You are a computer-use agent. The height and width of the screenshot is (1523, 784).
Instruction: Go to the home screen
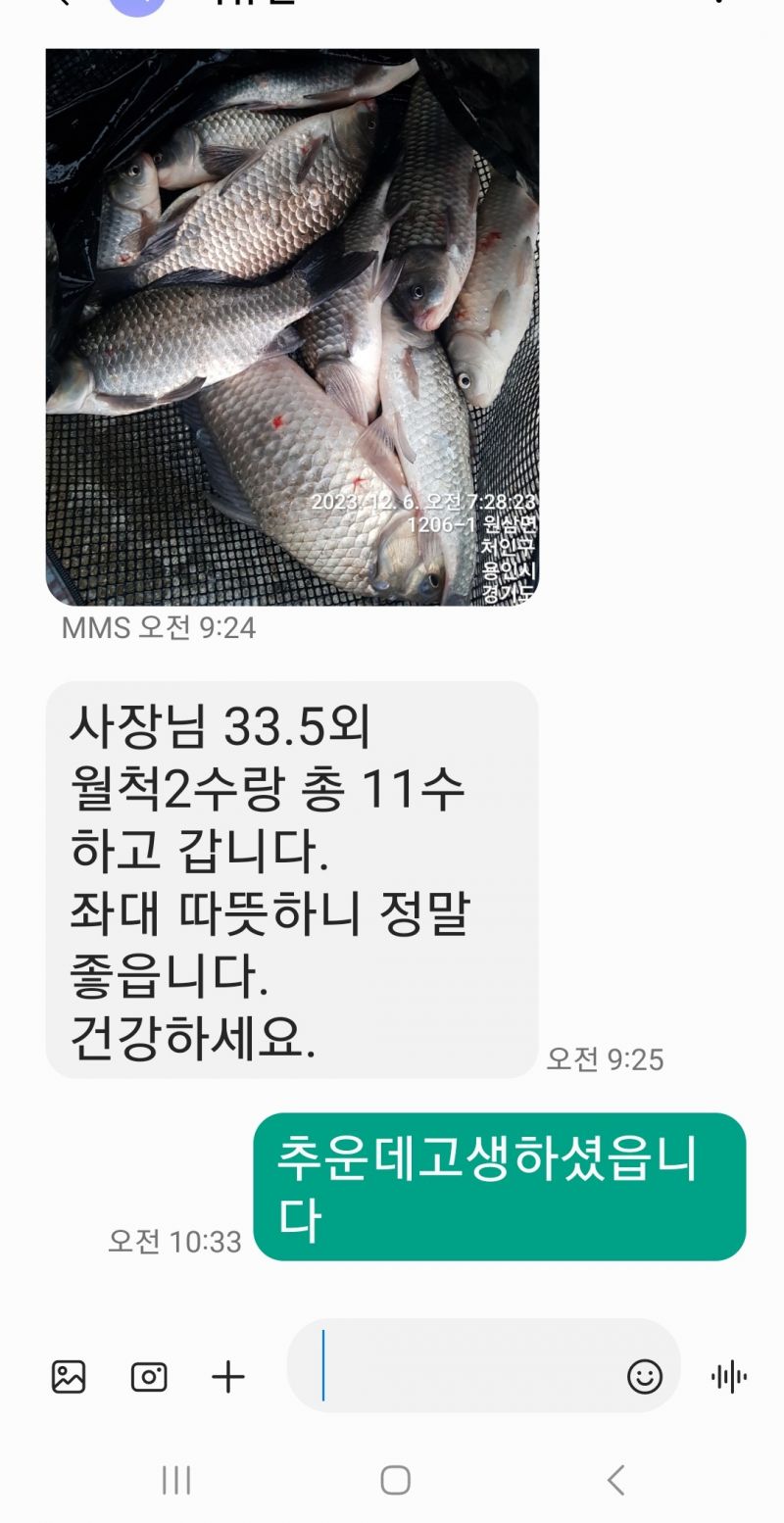click(x=395, y=1479)
